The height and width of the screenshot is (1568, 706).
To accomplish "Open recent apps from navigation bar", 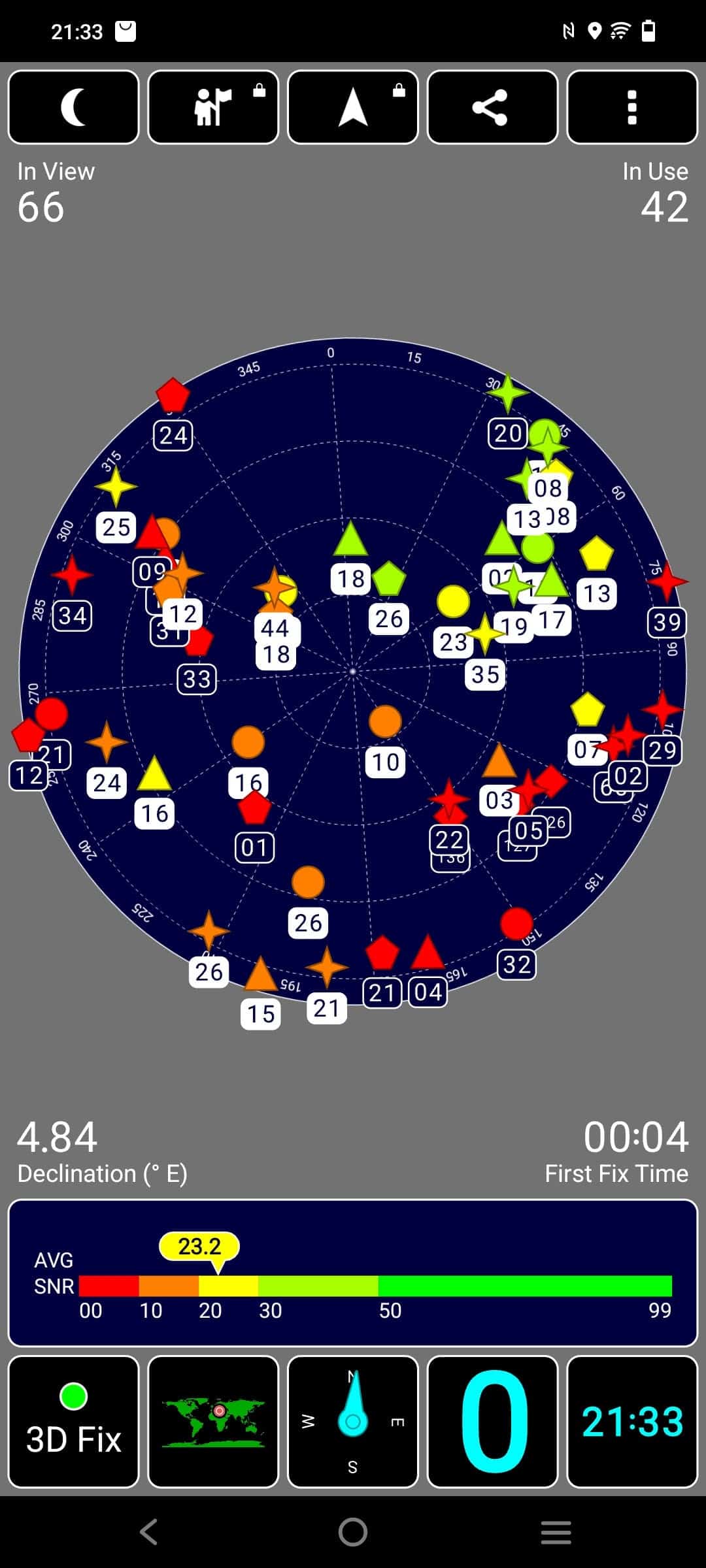I will (556, 1531).
